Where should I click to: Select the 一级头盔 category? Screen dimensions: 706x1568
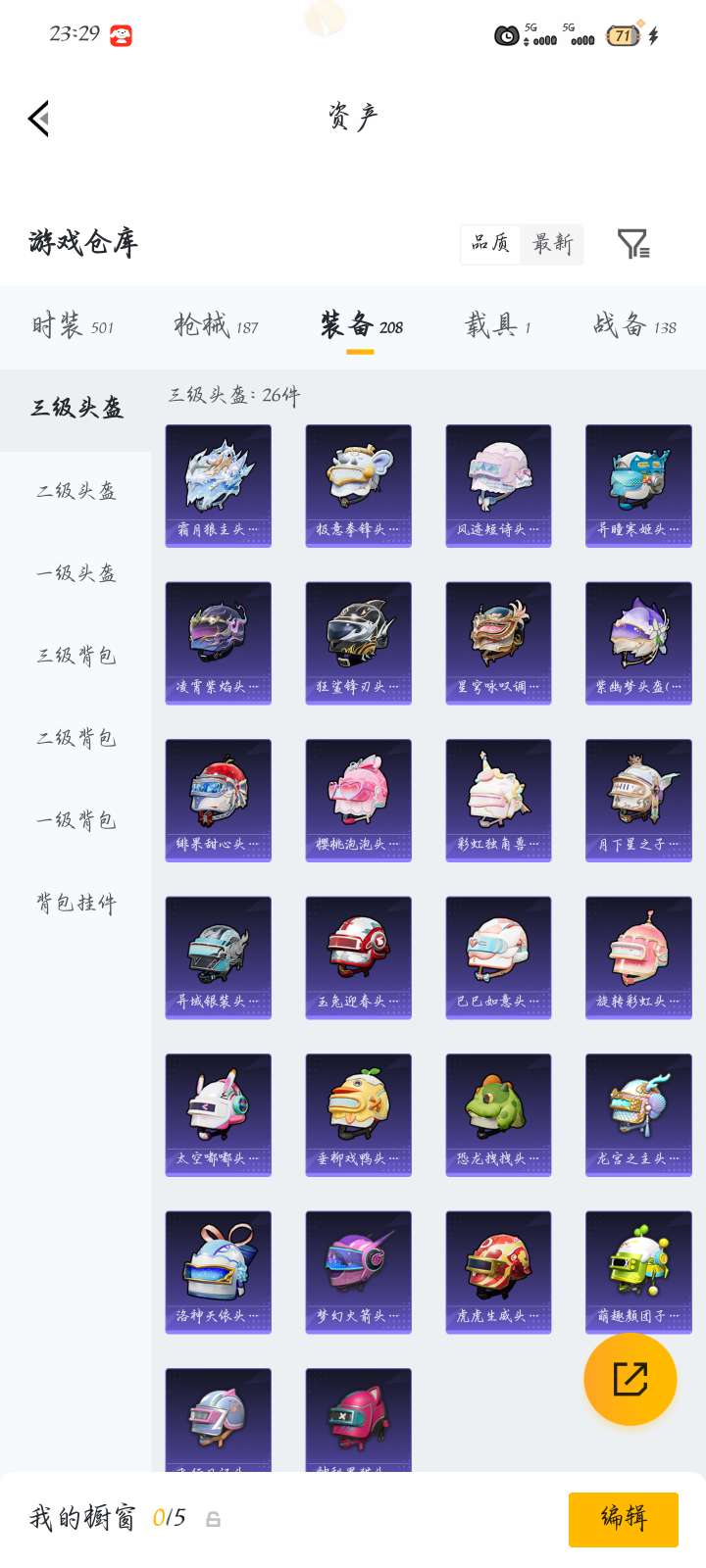coord(76,573)
